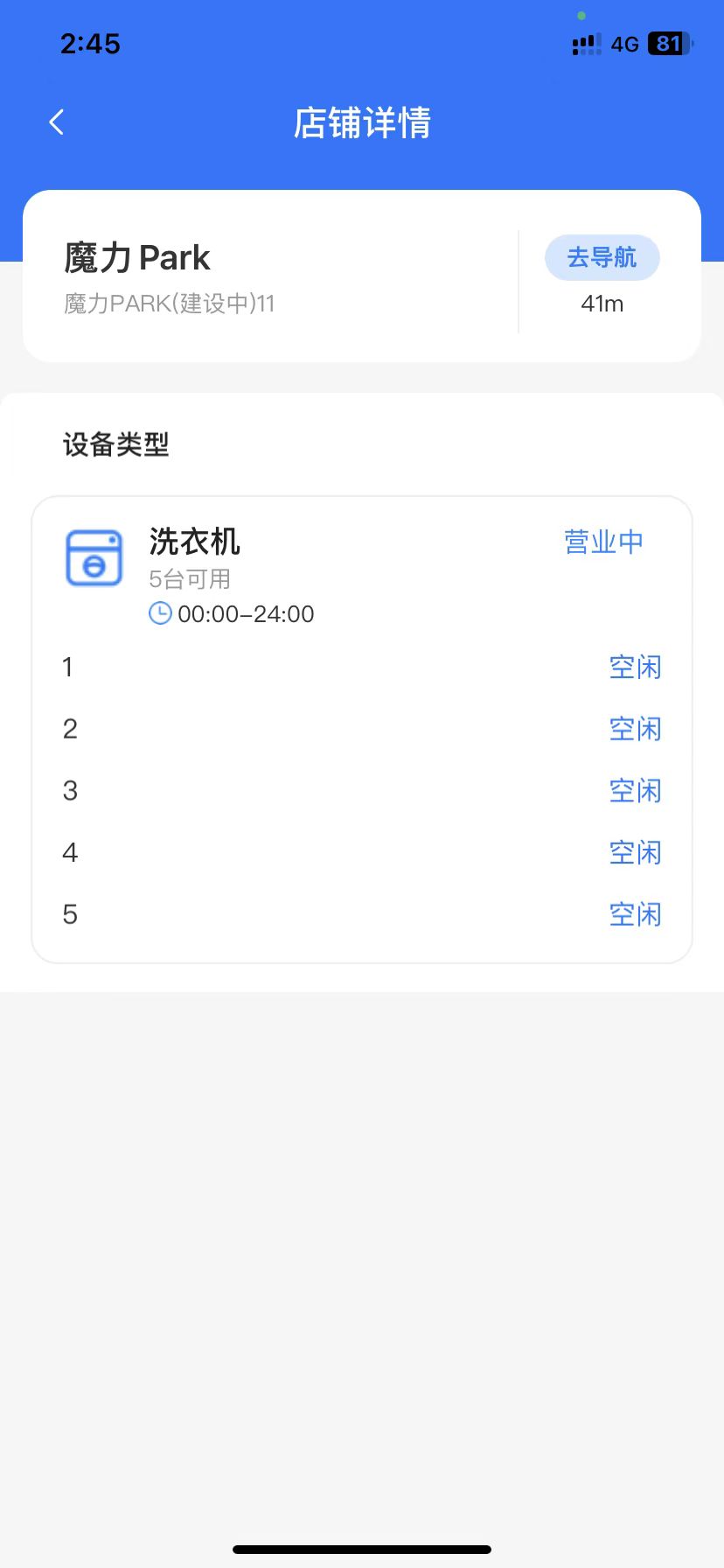Tap machine number 4 in the list

[70, 852]
